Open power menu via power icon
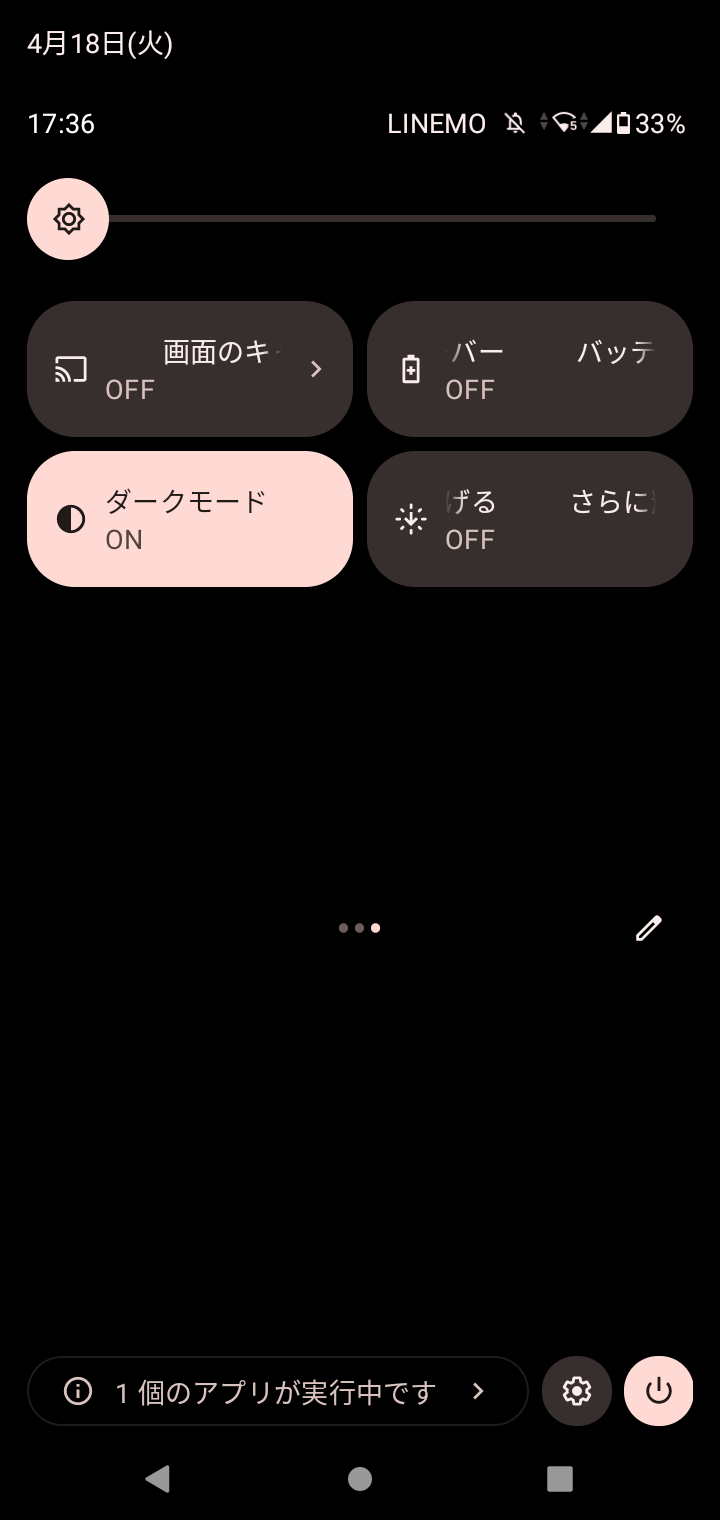Image resolution: width=720 pixels, height=1520 pixels. coord(657,1391)
